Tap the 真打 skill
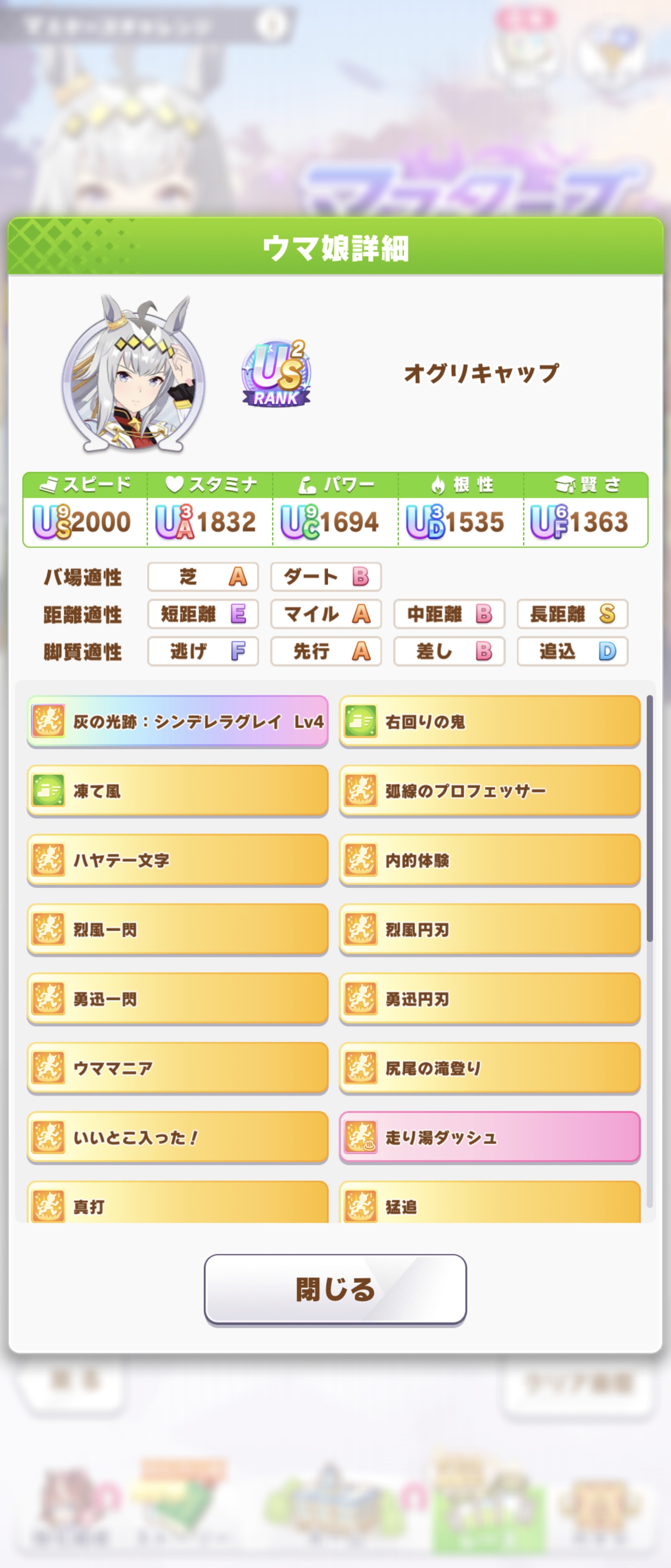671x1568 pixels. point(178,1204)
